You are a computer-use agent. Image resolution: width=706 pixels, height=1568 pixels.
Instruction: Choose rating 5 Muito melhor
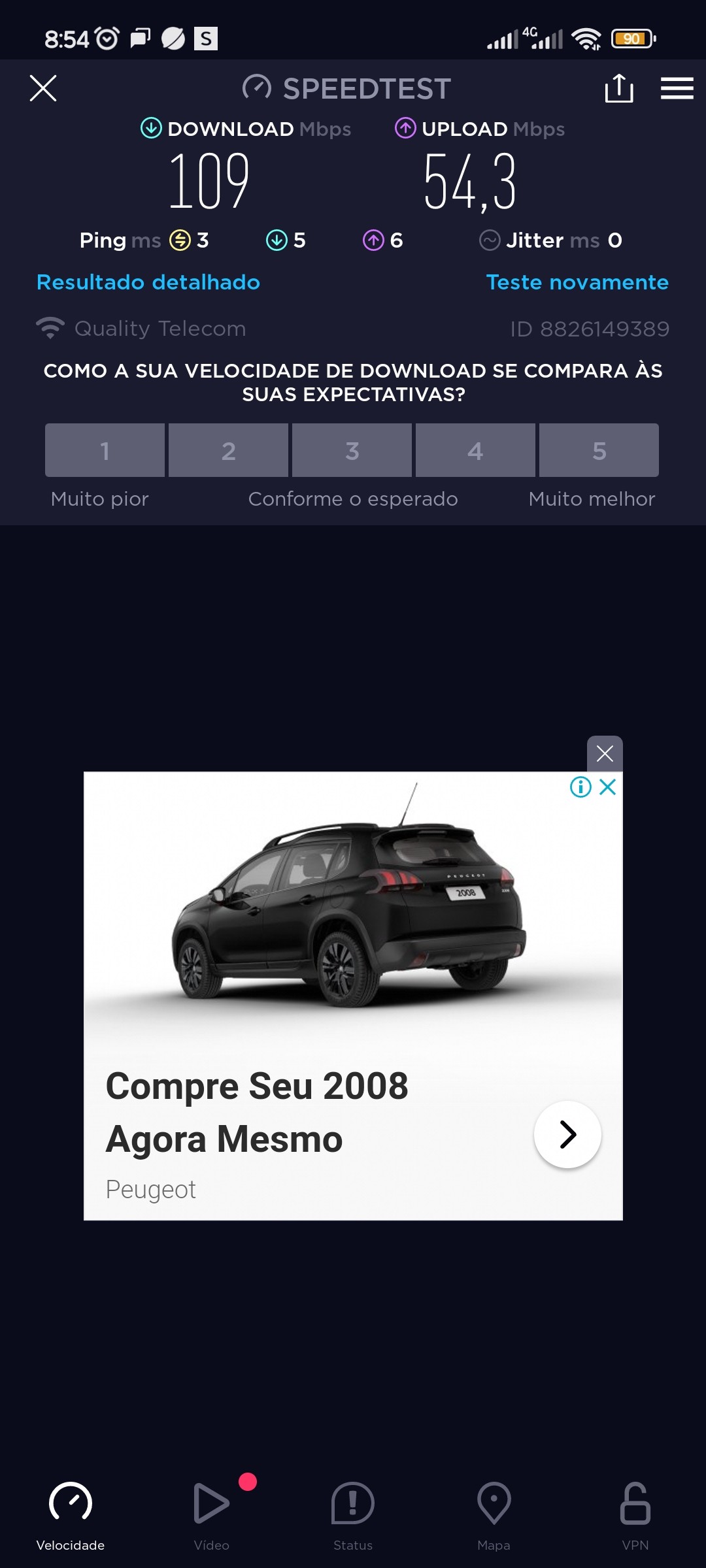click(x=599, y=450)
